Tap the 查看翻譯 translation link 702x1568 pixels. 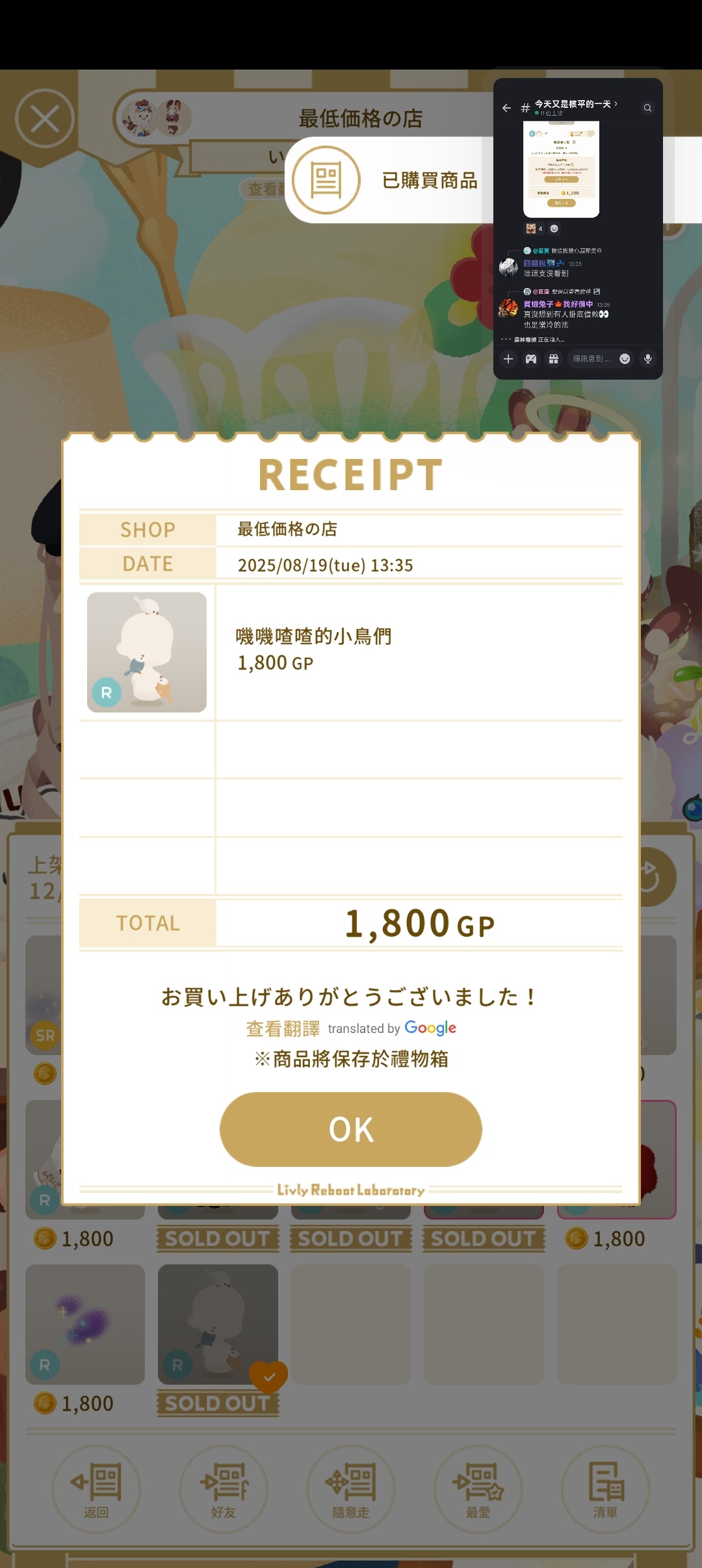point(283,1028)
